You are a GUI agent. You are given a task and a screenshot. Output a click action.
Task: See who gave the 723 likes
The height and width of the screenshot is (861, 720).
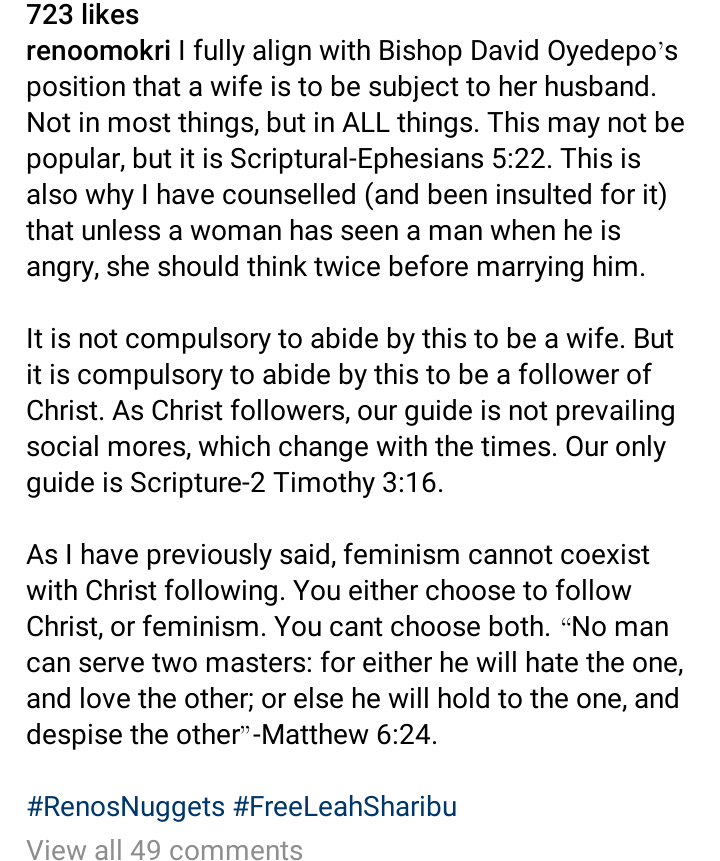tap(82, 14)
